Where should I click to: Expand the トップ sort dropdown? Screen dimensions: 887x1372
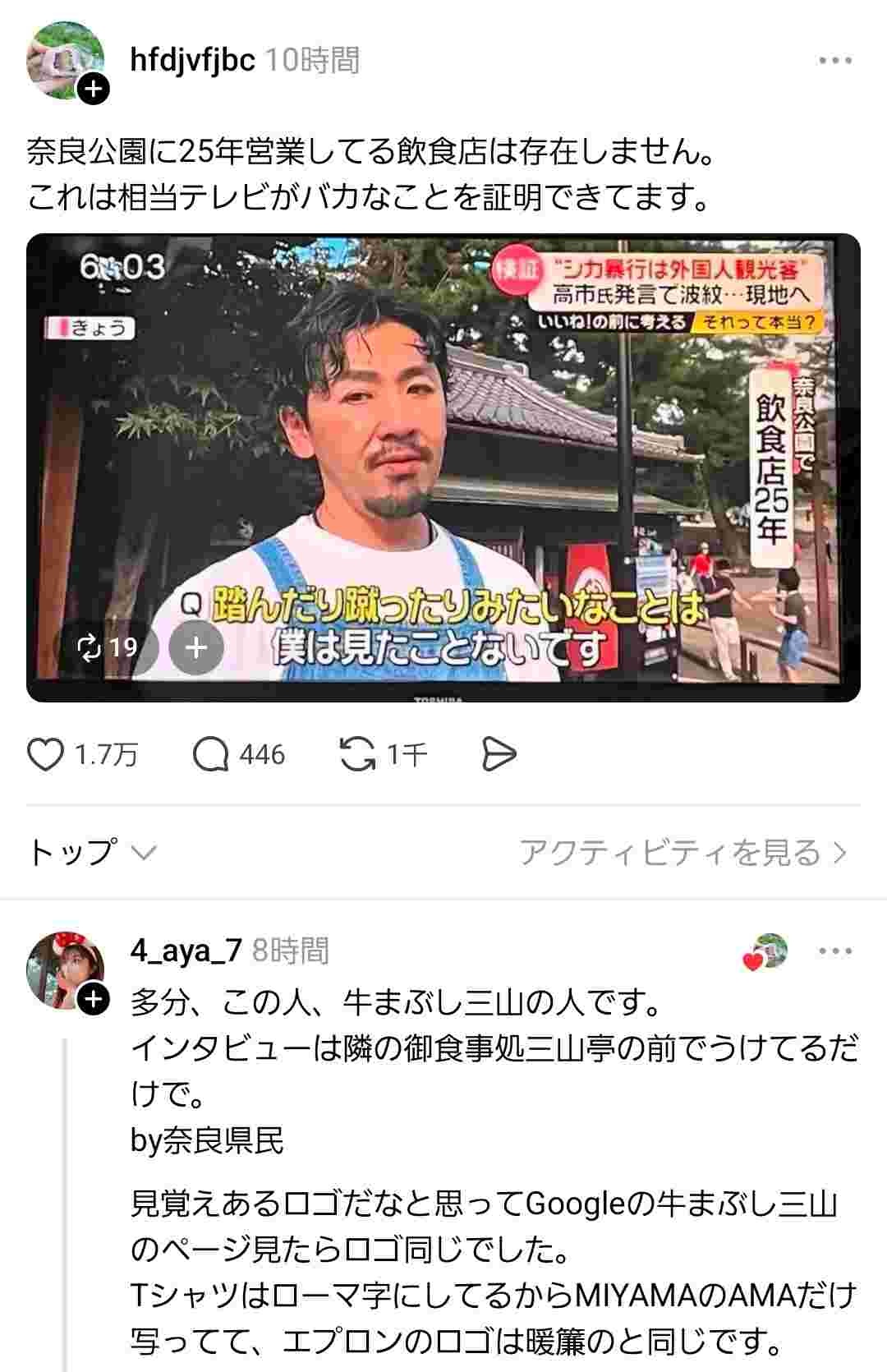pyautogui.click(x=90, y=853)
